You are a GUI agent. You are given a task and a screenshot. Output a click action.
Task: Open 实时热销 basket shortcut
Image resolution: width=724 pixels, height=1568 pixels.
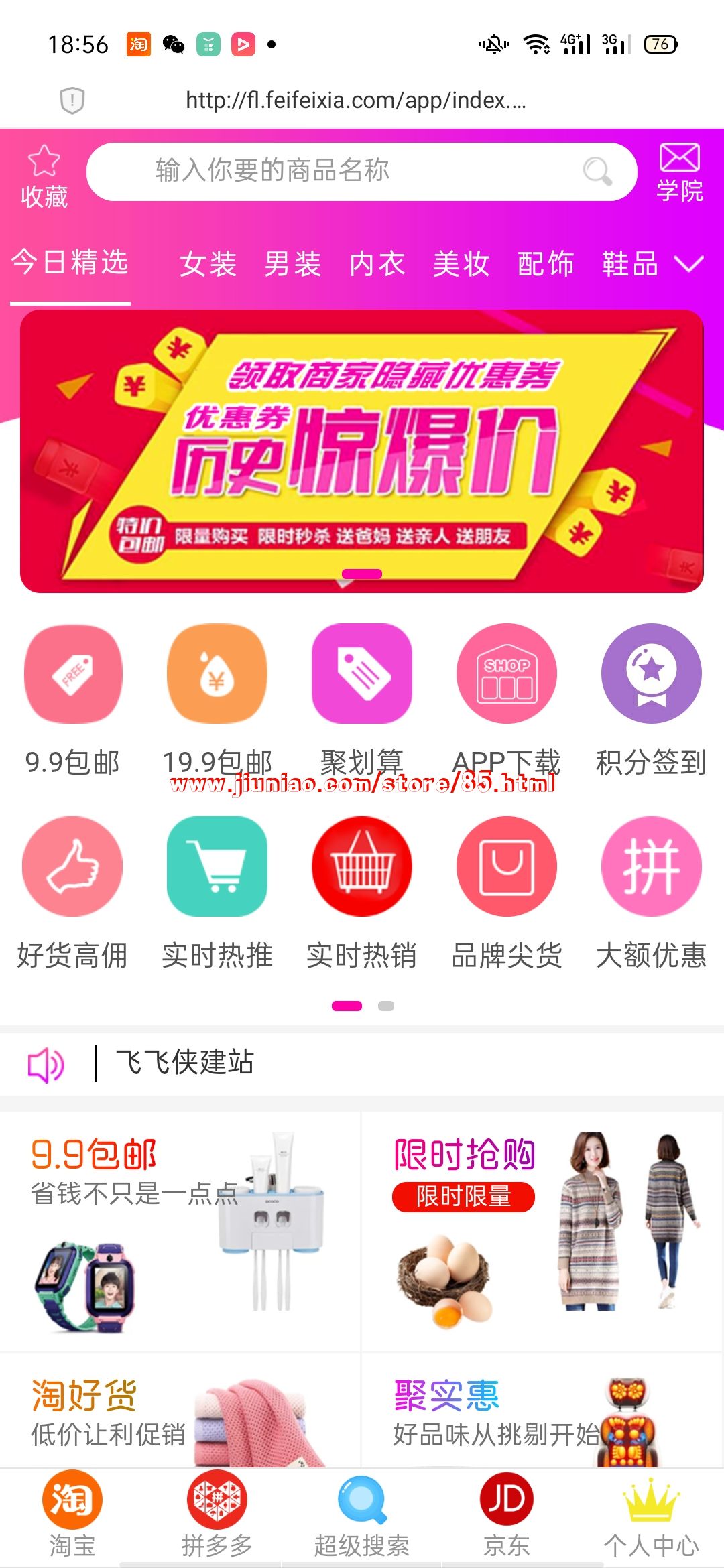coord(361,866)
